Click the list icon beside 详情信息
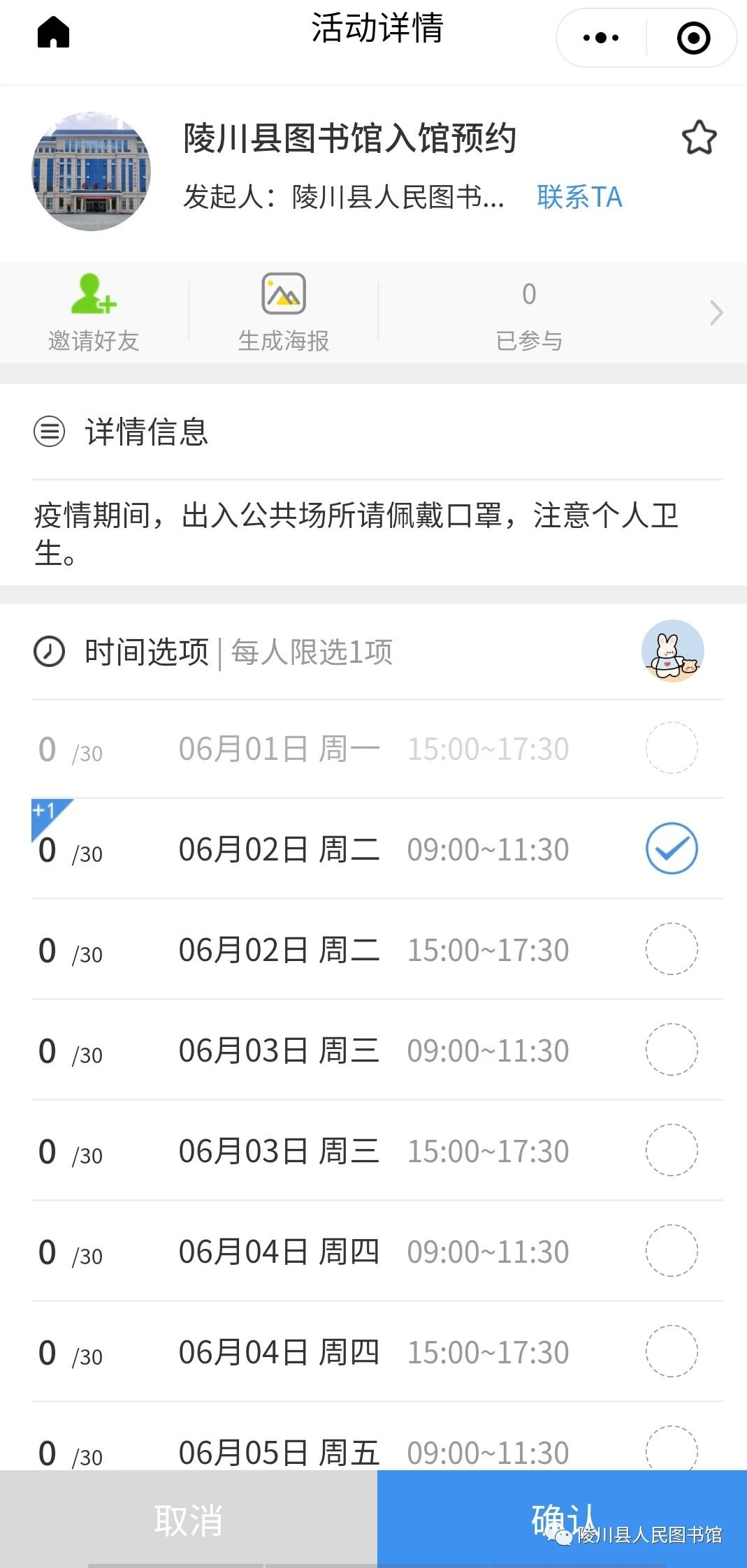747x1568 pixels. (x=49, y=433)
